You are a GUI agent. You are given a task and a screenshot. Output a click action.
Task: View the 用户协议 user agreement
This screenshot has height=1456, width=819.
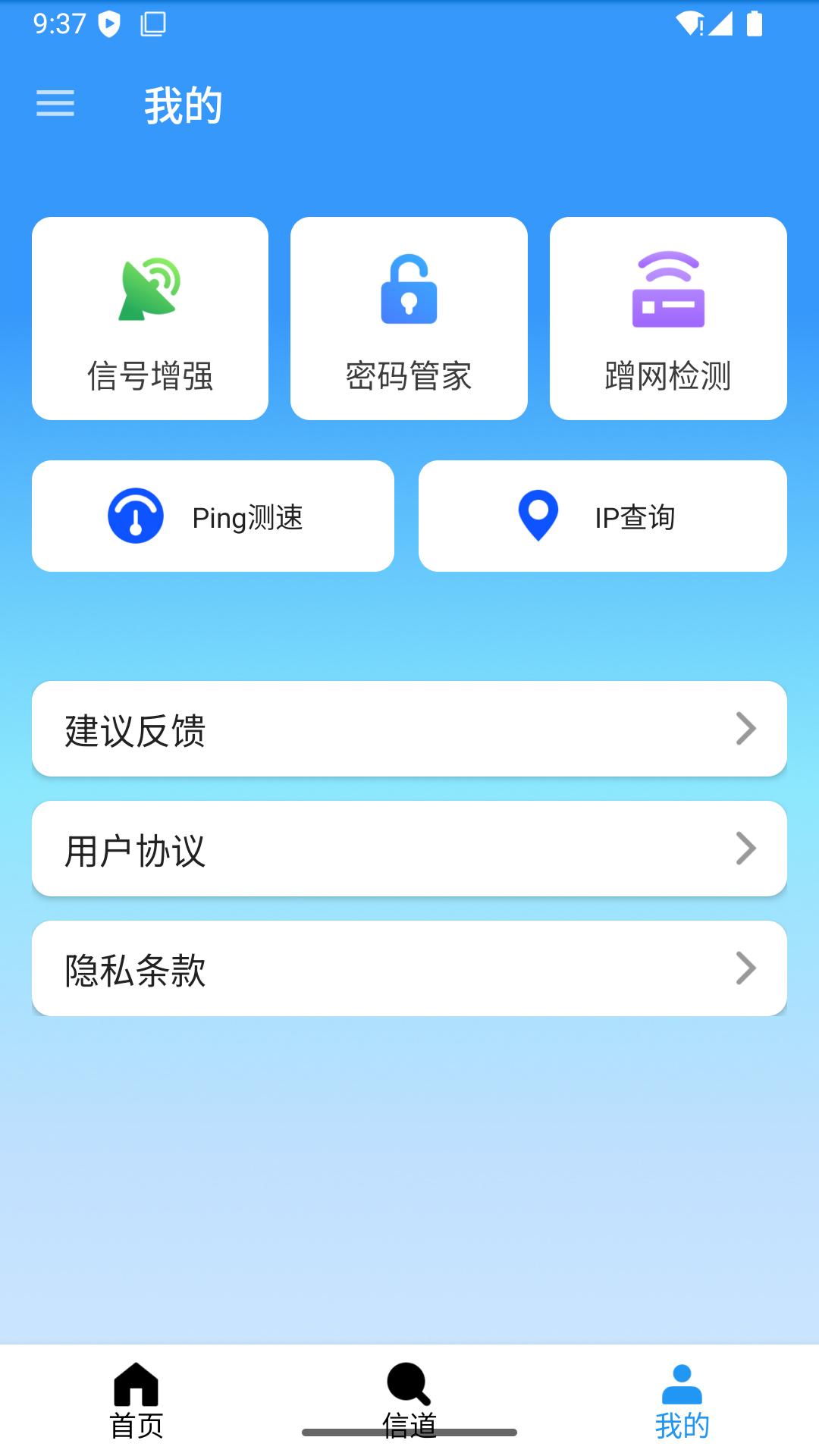(409, 849)
